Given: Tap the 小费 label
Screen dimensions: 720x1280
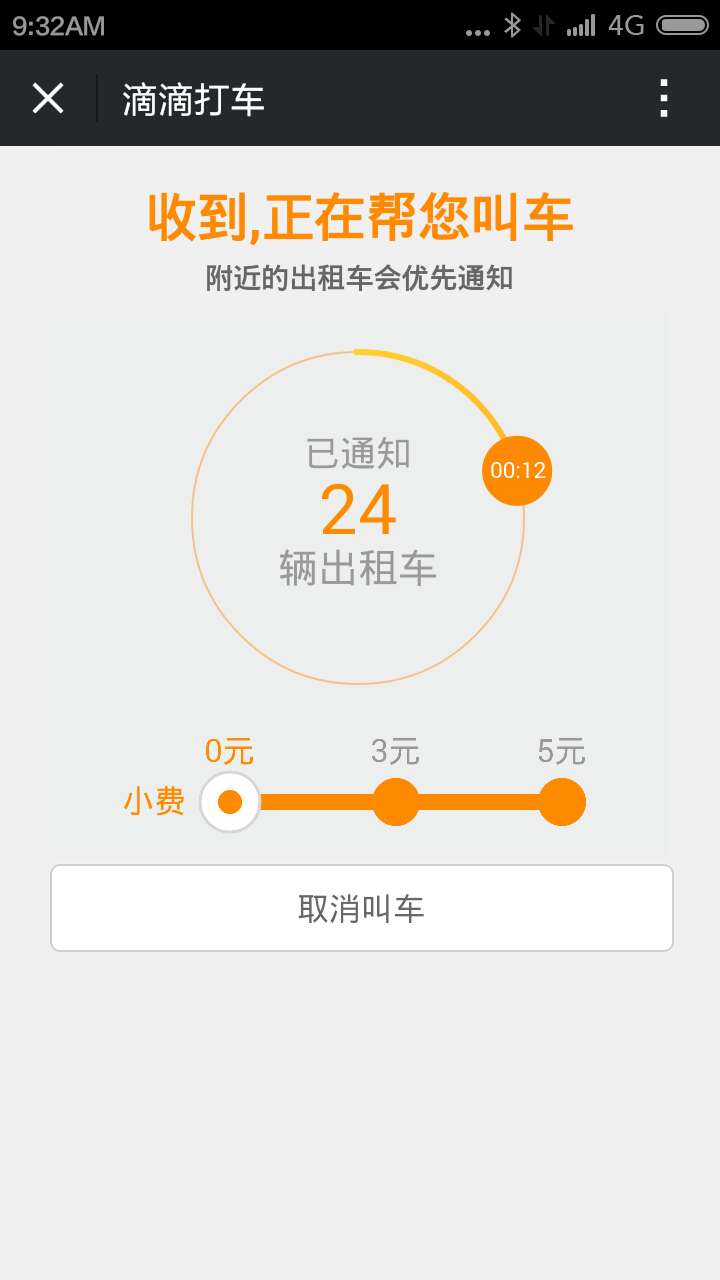Looking at the screenshot, I should (155, 801).
